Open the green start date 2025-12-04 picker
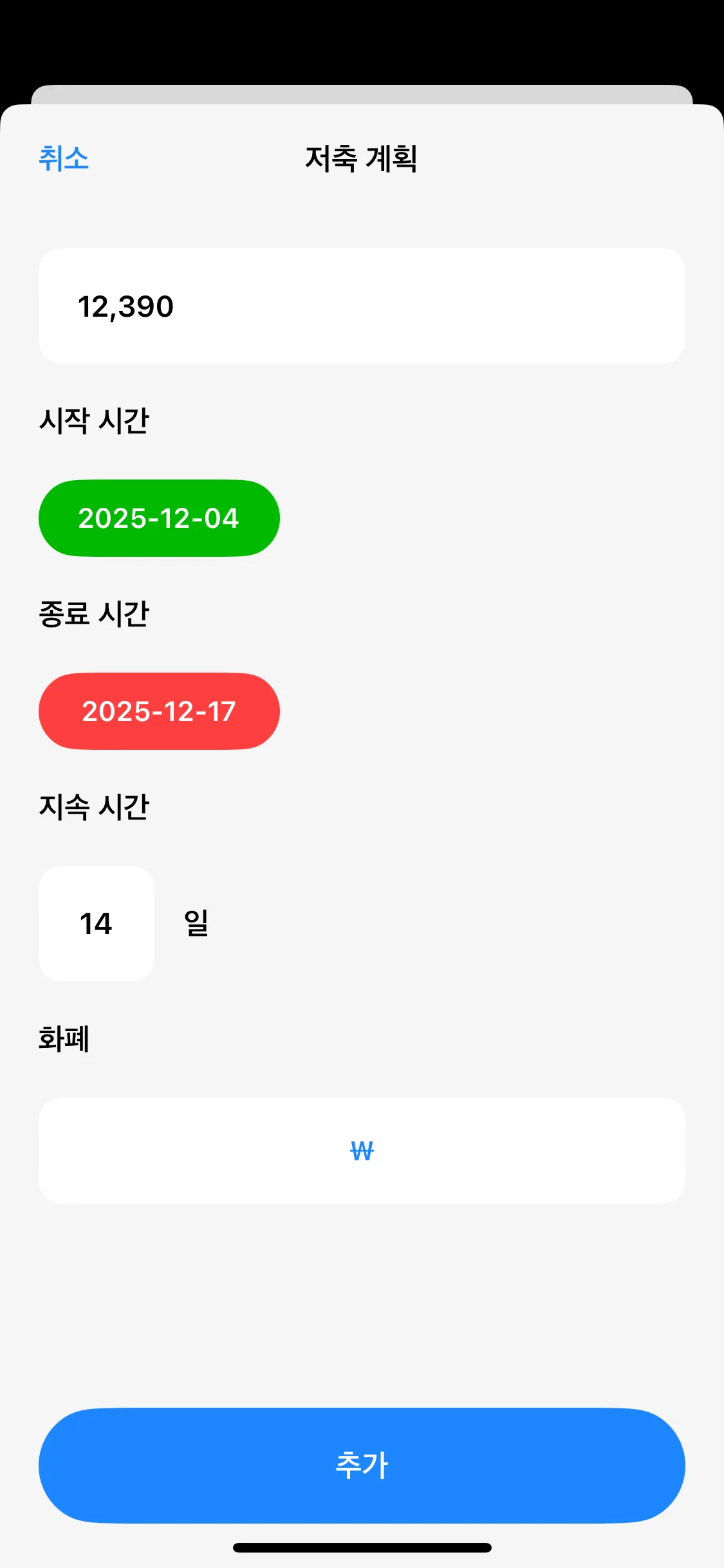 tap(158, 518)
